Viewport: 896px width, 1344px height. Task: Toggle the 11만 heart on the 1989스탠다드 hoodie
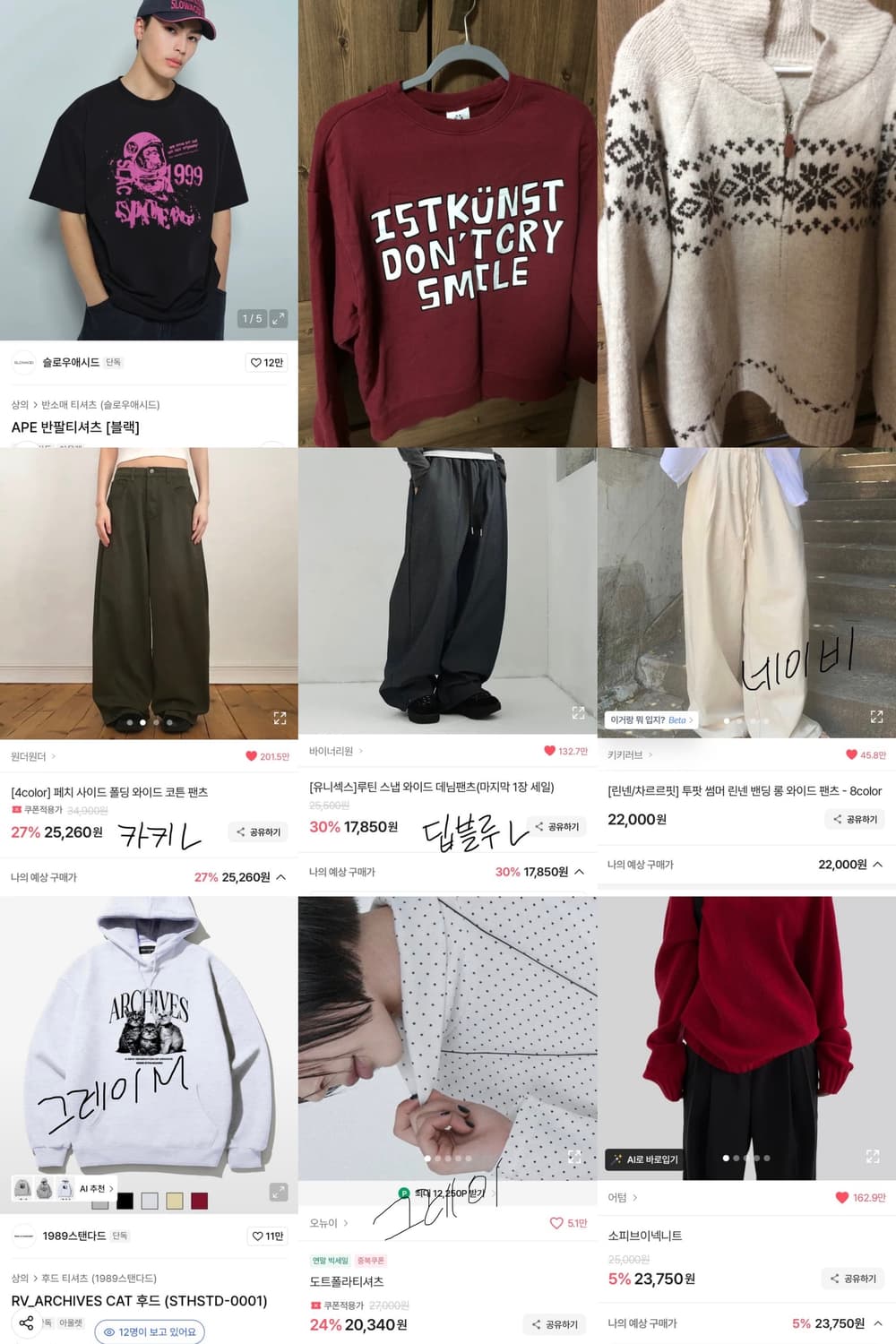click(260, 1235)
